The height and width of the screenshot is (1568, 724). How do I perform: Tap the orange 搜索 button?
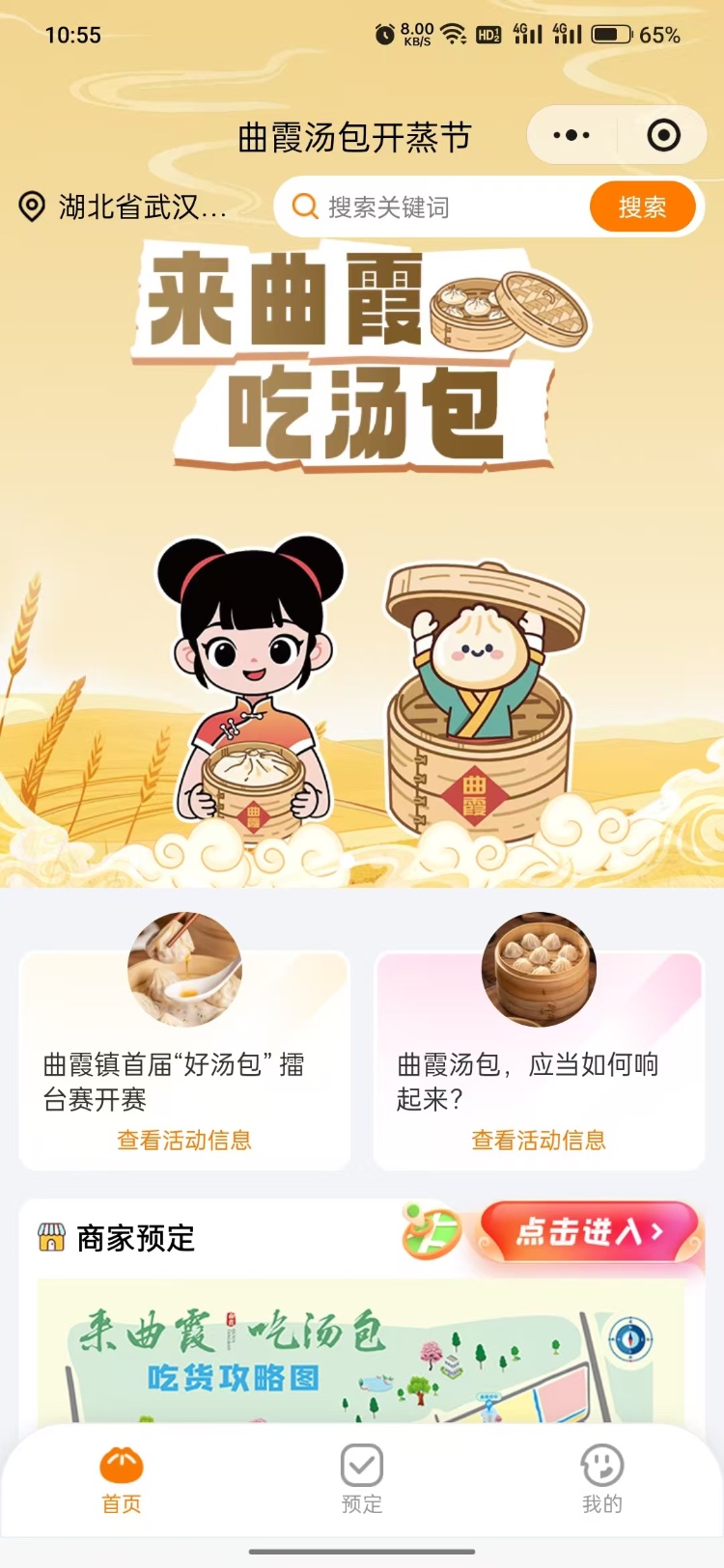pos(642,206)
